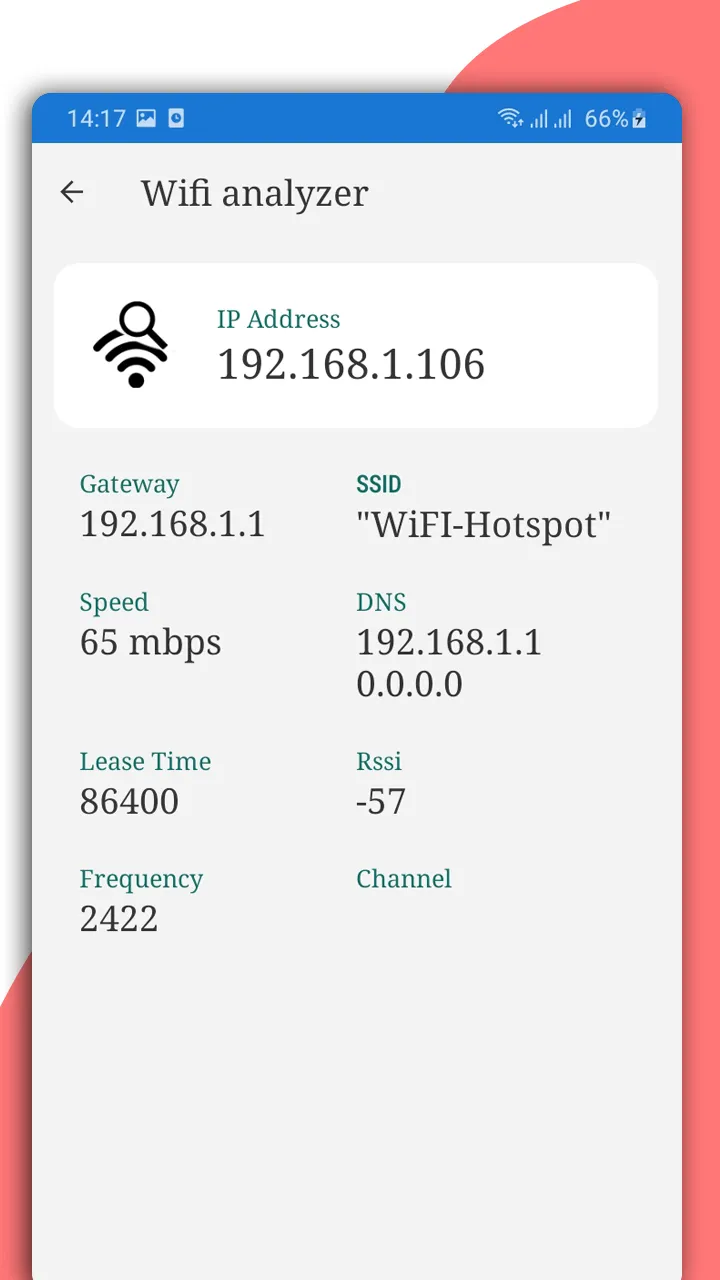Click the clock showing 14:17
720x1280 pixels.
tap(97, 118)
